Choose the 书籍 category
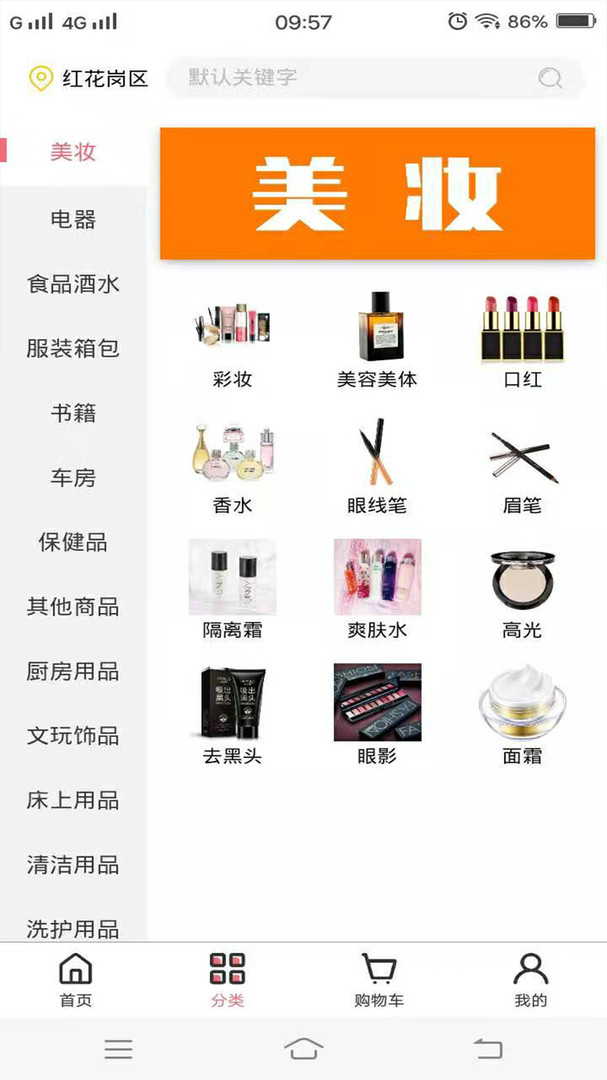This screenshot has width=607, height=1080. (73, 413)
